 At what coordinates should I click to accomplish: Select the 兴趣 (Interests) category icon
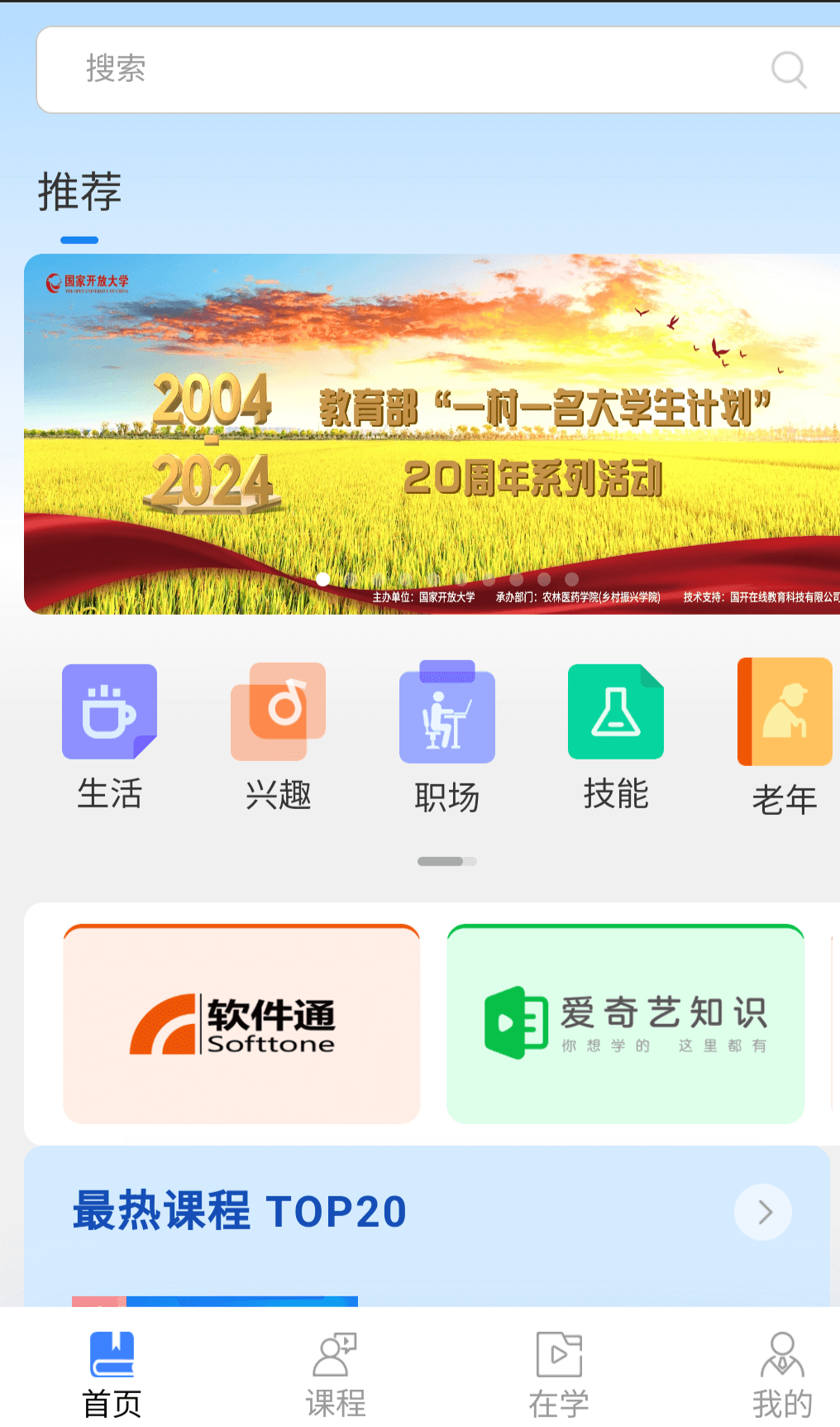tap(278, 711)
